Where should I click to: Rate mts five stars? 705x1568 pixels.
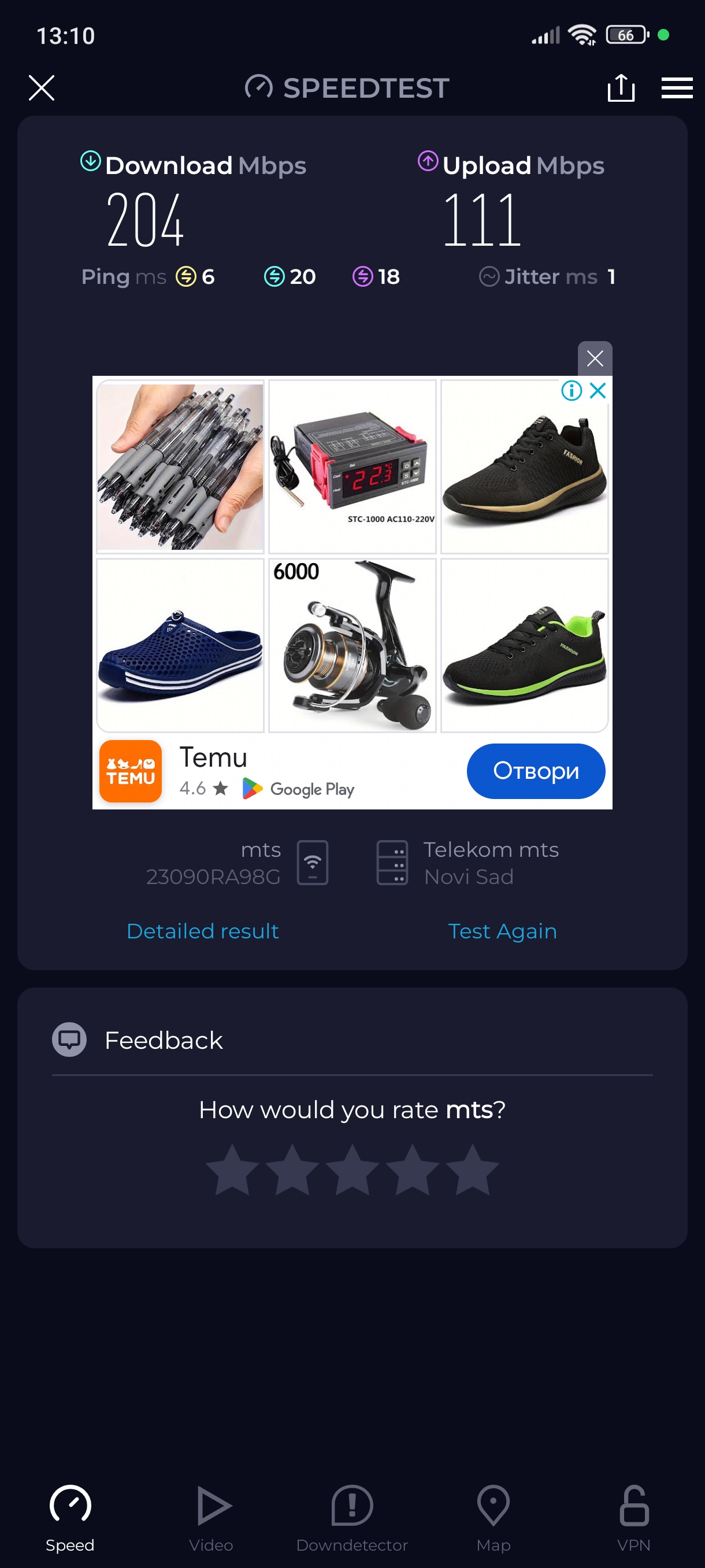click(x=472, y=1170)
